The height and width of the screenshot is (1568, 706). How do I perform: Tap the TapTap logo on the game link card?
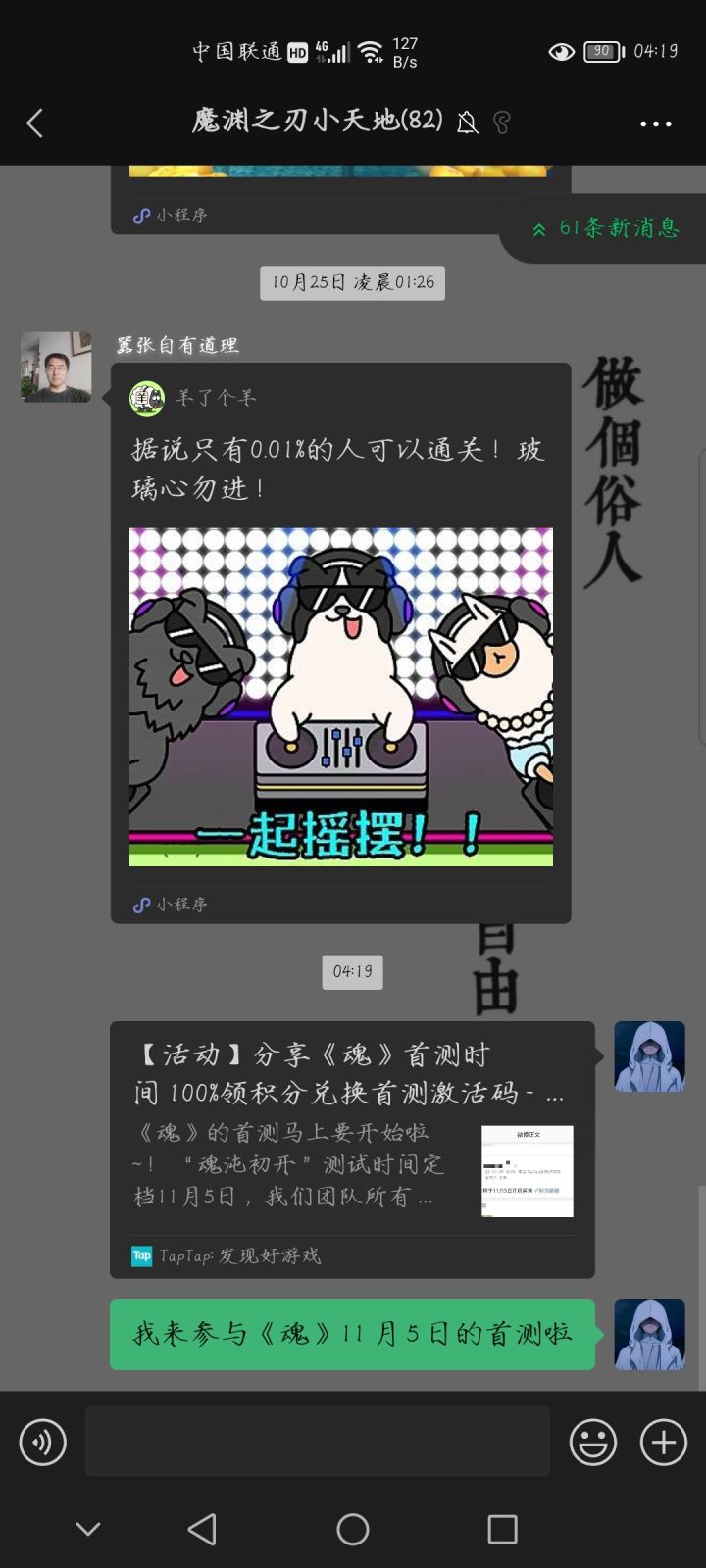[x=140, y=1255]
